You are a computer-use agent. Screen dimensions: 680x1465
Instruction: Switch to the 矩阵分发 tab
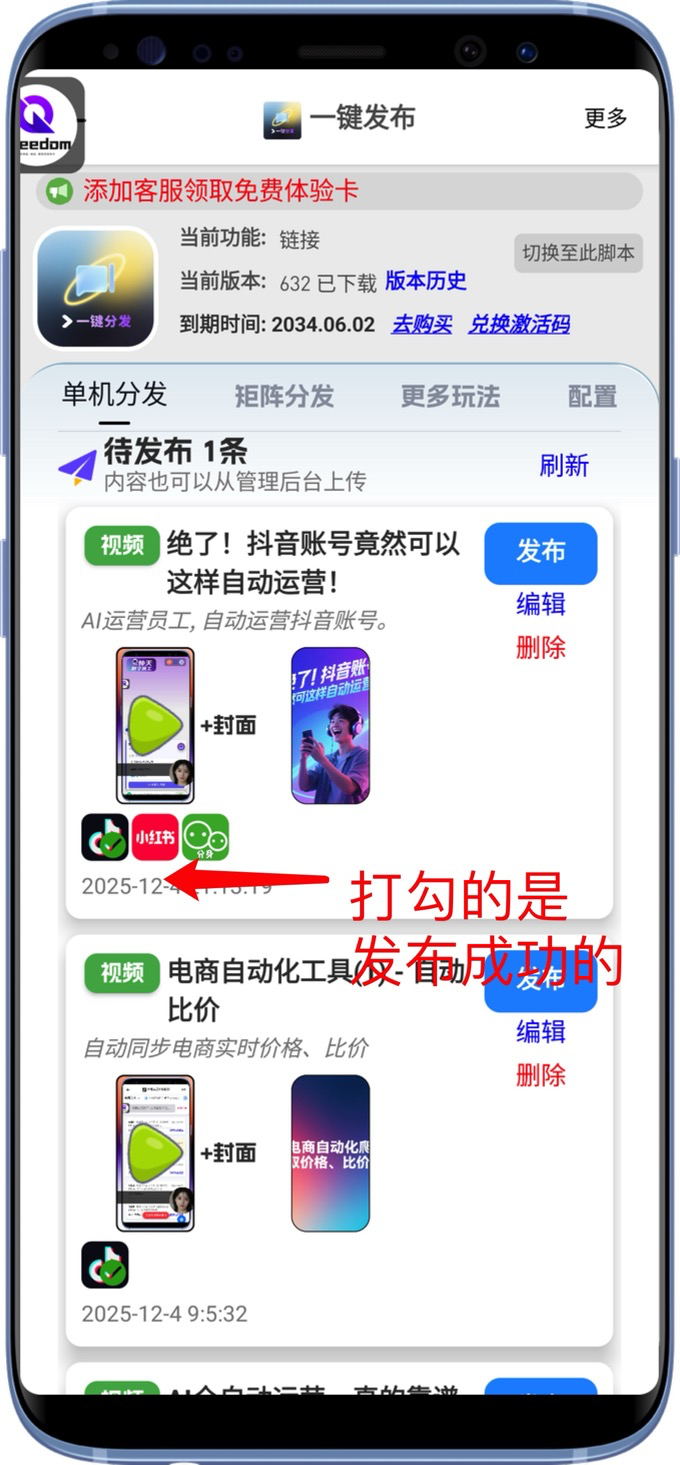coord(284,396)
